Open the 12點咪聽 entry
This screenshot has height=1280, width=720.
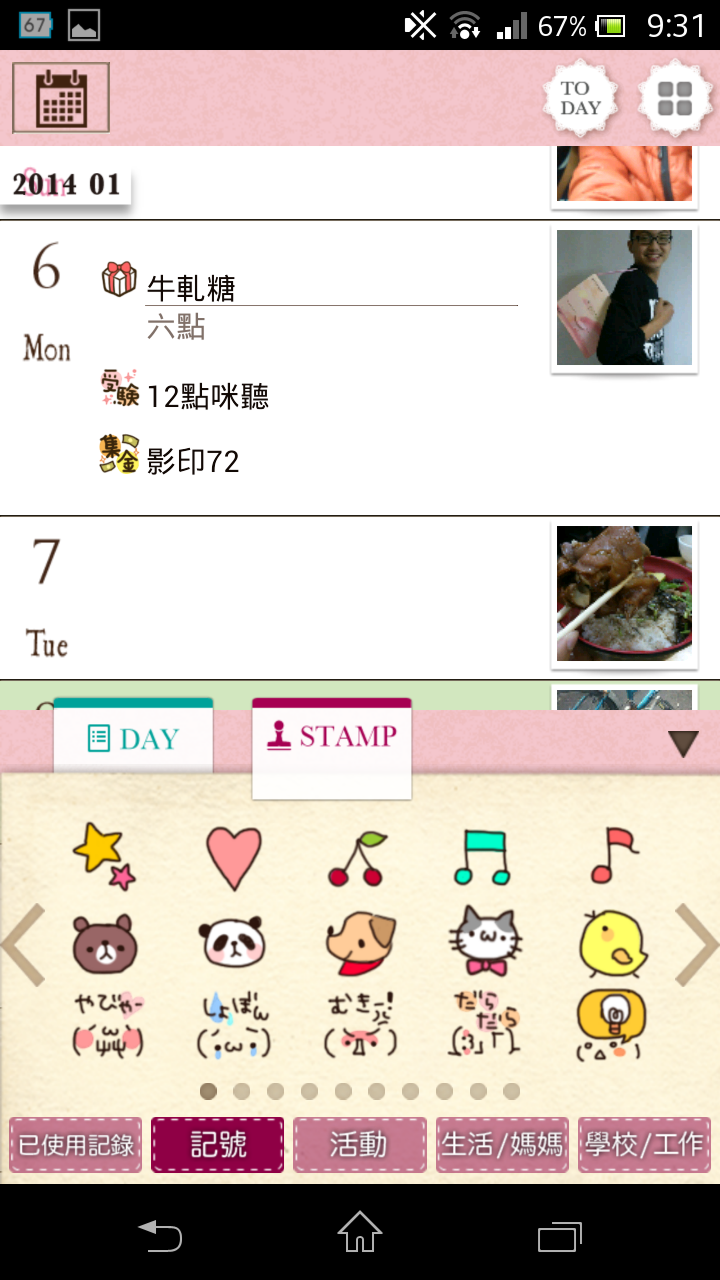207,397
